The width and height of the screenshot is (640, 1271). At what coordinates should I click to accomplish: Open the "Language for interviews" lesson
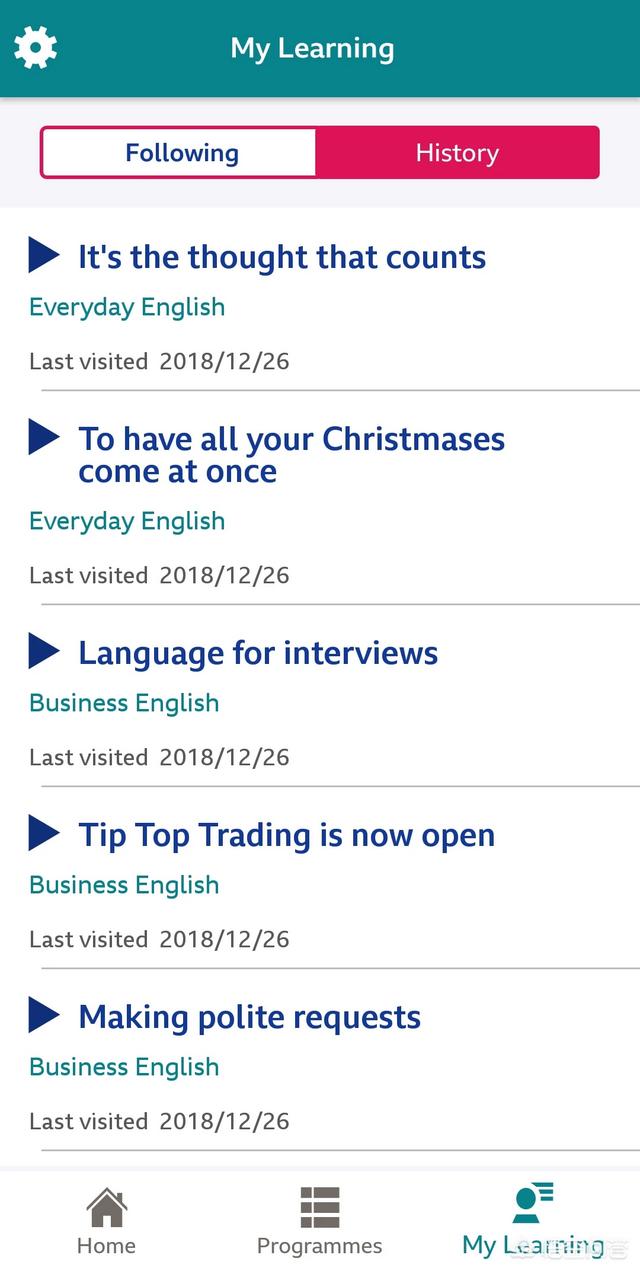pyautogui.click(x=320, y=696)
